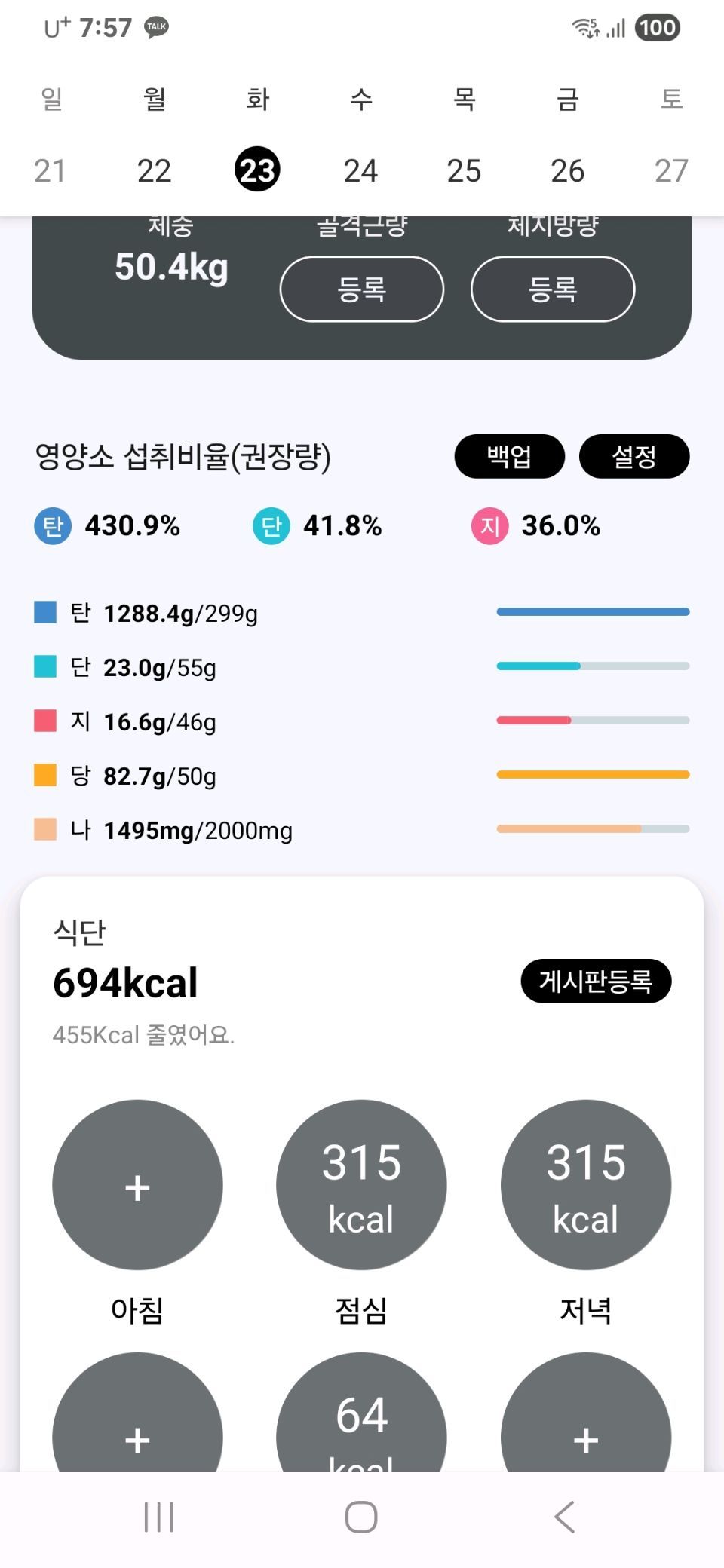Add a meal for 아침
This screenshot has height=1568, width=724.
[x=137, y=1185]
